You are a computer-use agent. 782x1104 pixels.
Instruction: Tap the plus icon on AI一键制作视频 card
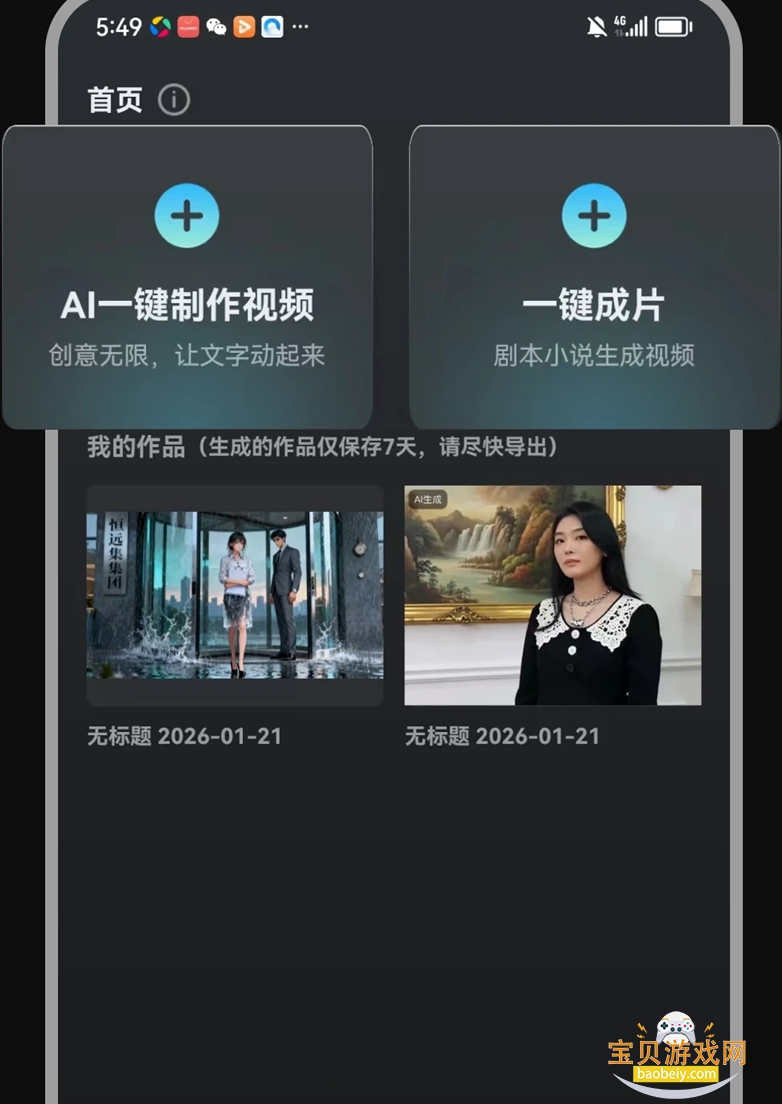click(186, 214)
